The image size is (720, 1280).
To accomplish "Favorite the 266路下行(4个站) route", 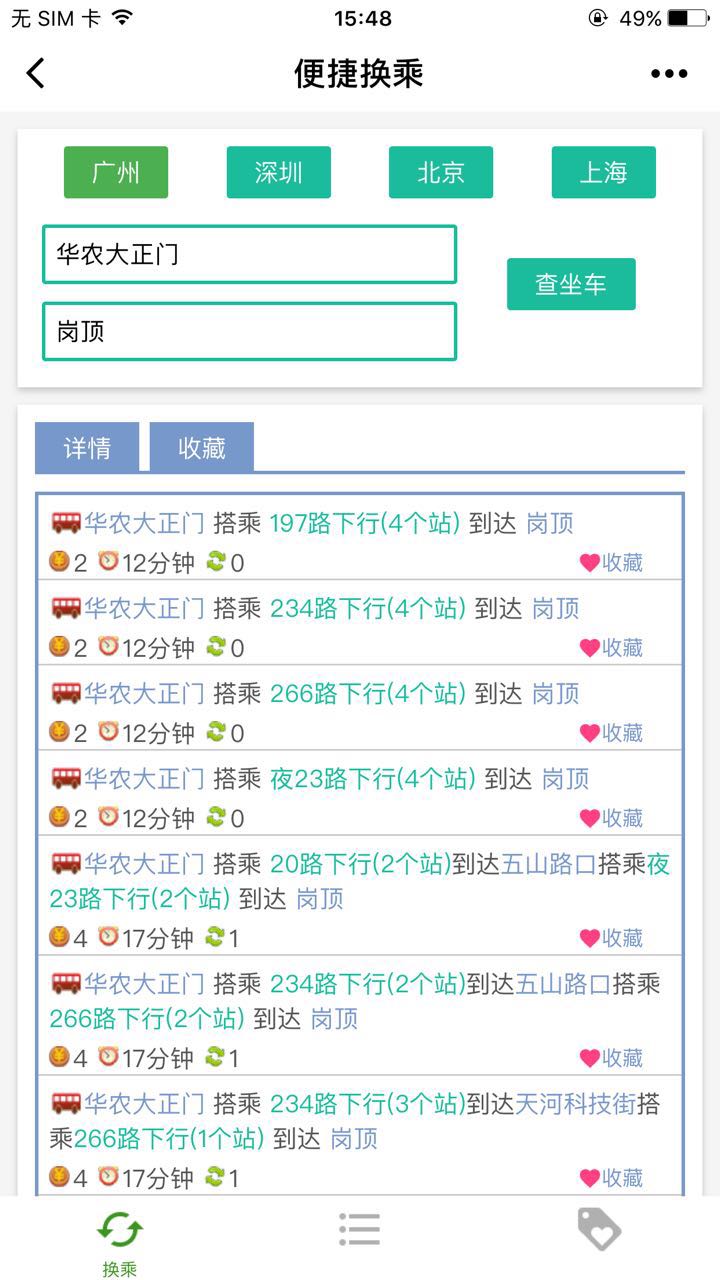I will point(611,733).
